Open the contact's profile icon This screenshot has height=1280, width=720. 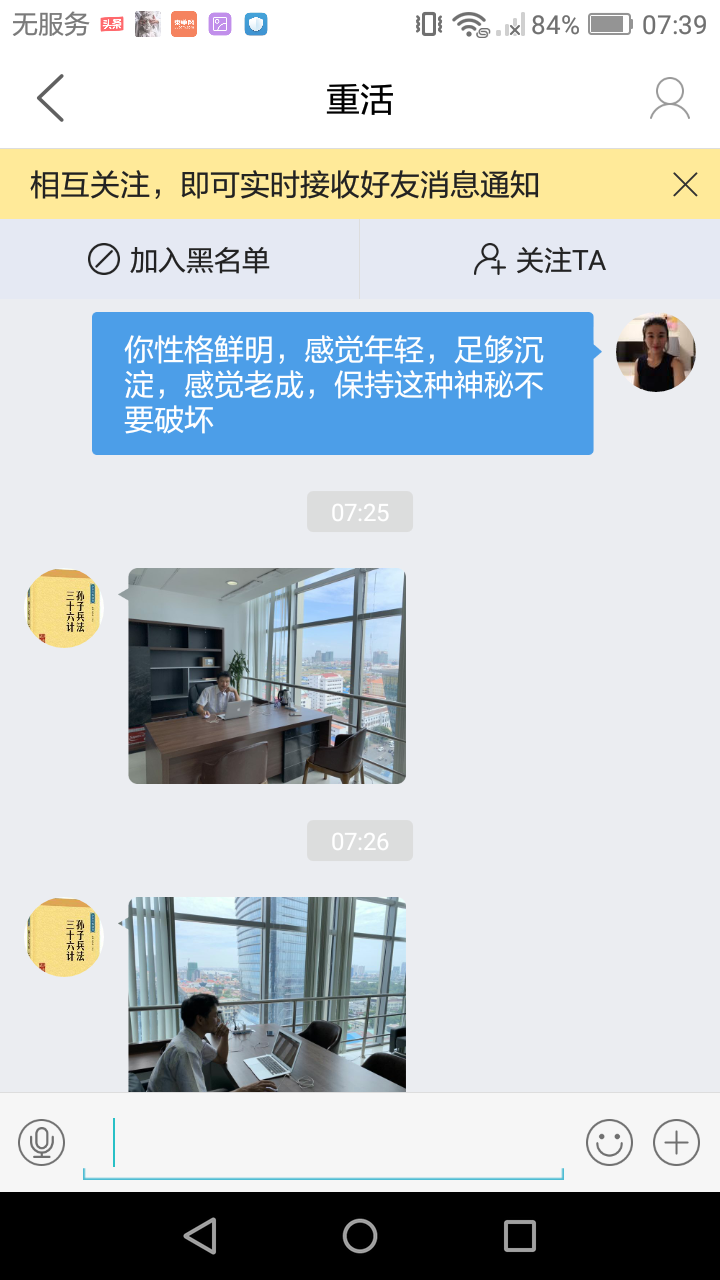[x=669, y=99]
